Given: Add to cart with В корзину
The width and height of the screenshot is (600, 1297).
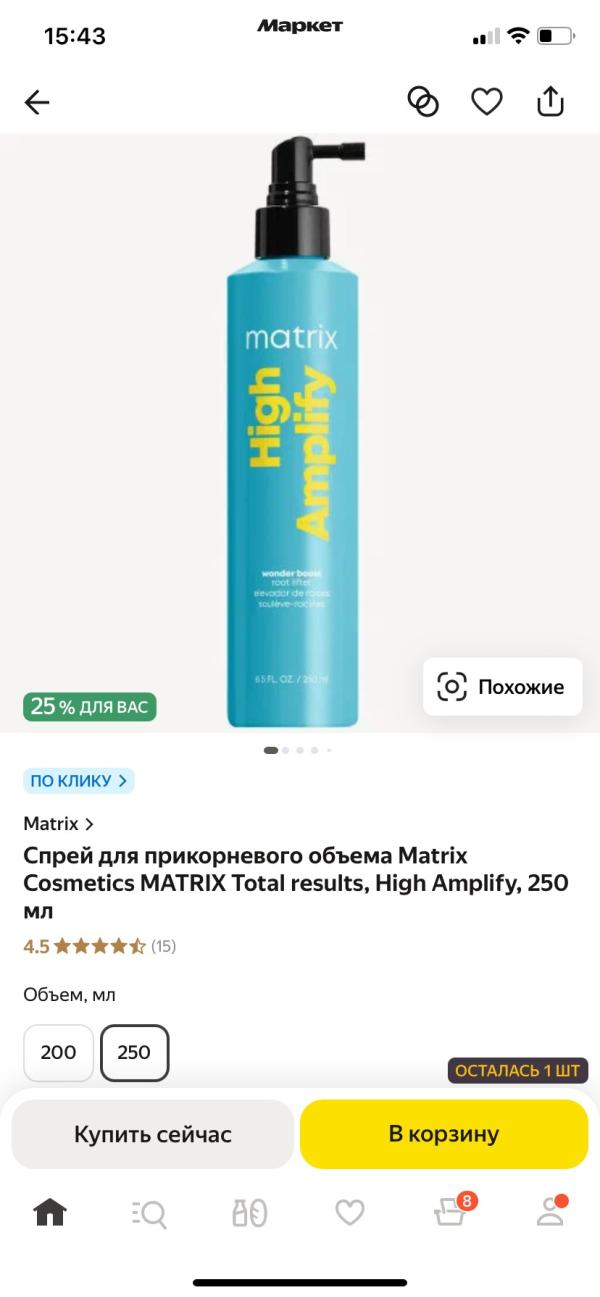Looking at the screenshot, I should coord(444,1134).
